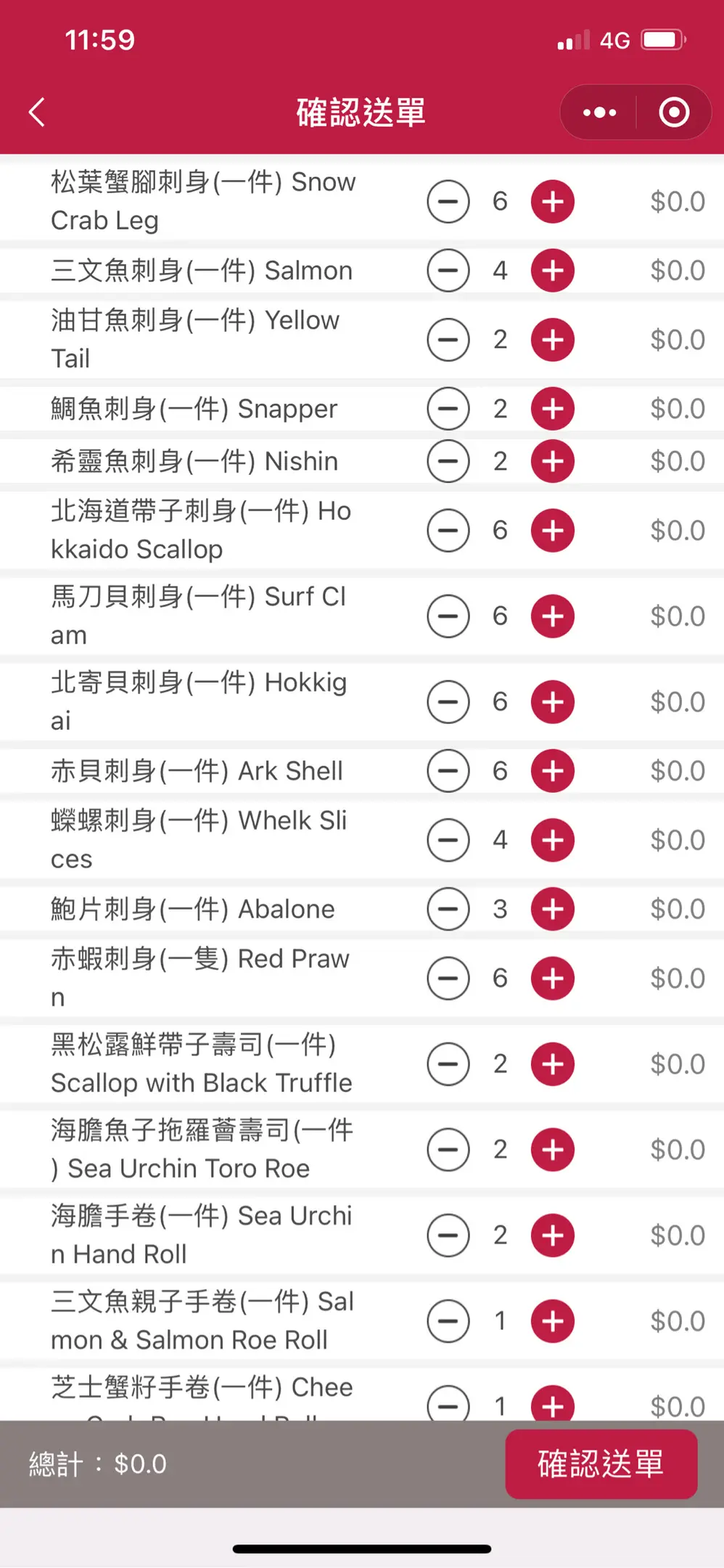Increase Snow Crab Leg quantity

click(x=553, y=202)
